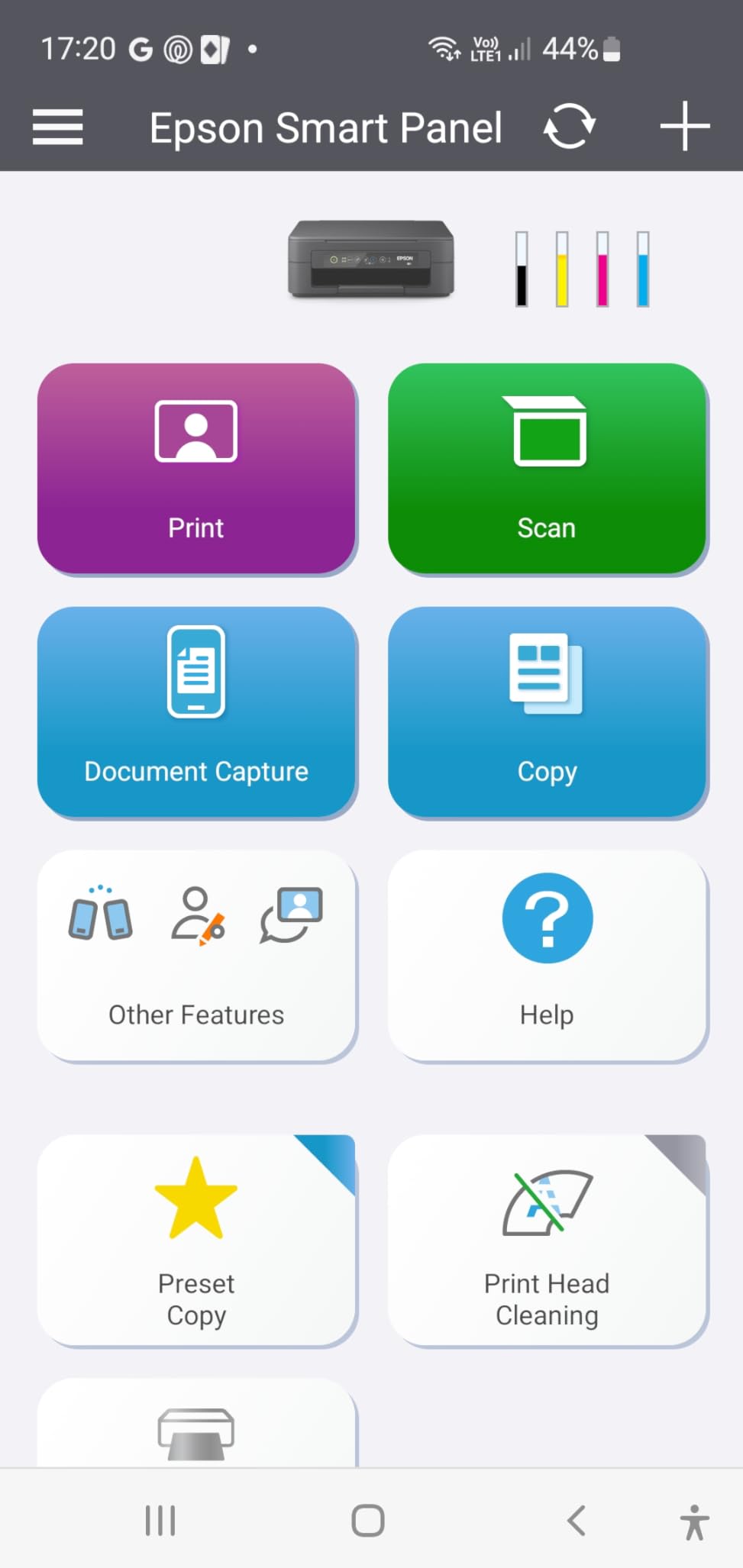Open the Copy tile

[547, 711]
